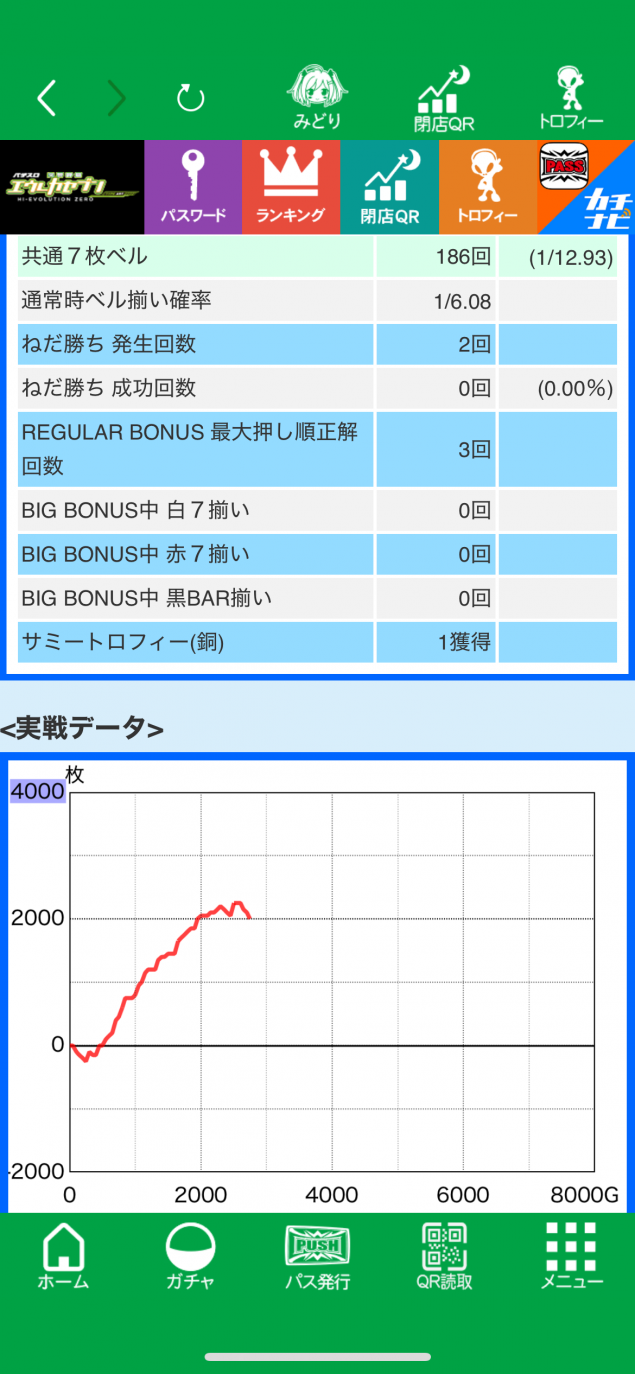Select the teal 閉店QR tile
Viewport: 635px width, 1374px height.
389,187
